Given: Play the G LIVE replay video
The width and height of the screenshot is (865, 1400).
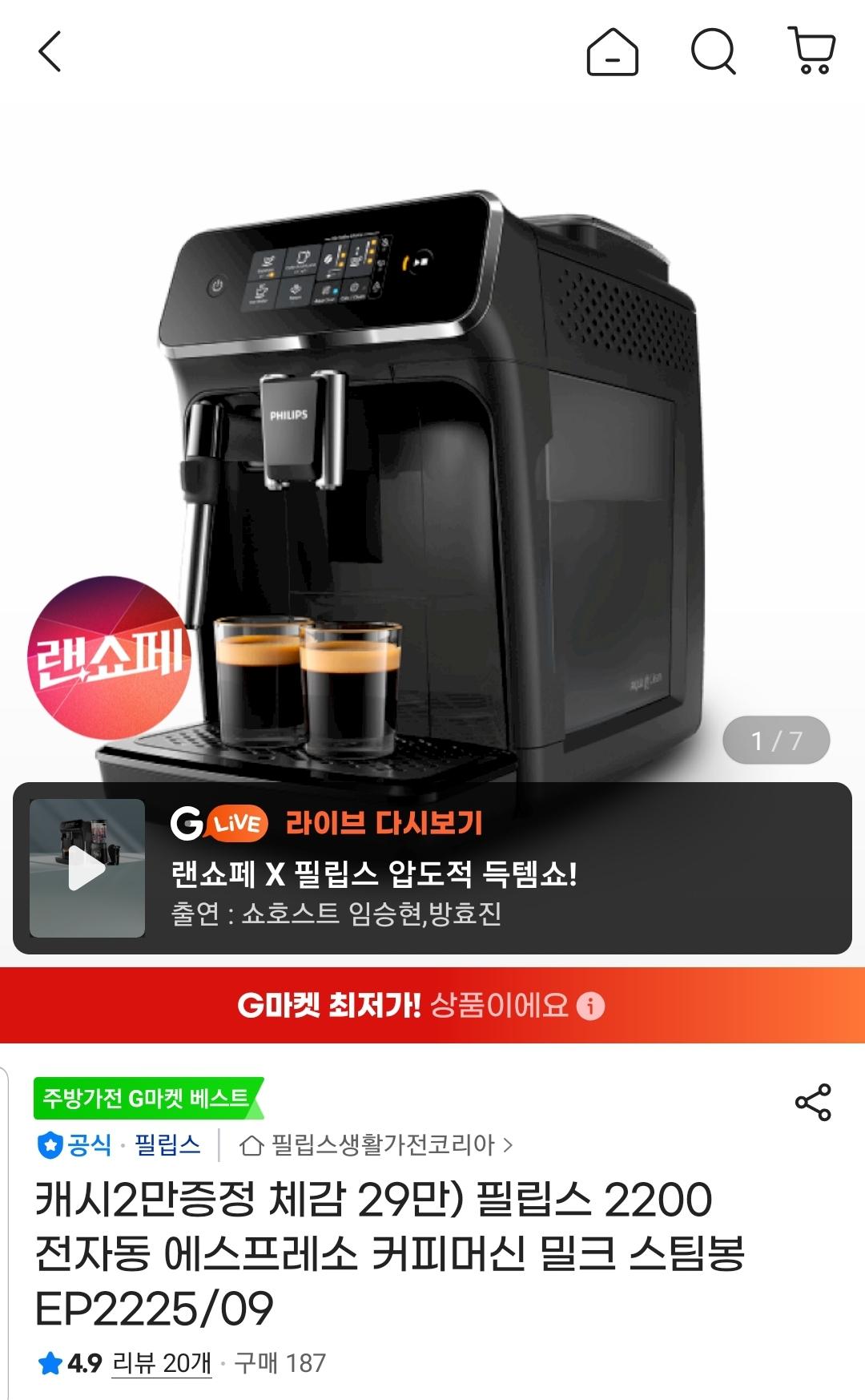Looking at the screenshot, I should [x=87, y=869].
